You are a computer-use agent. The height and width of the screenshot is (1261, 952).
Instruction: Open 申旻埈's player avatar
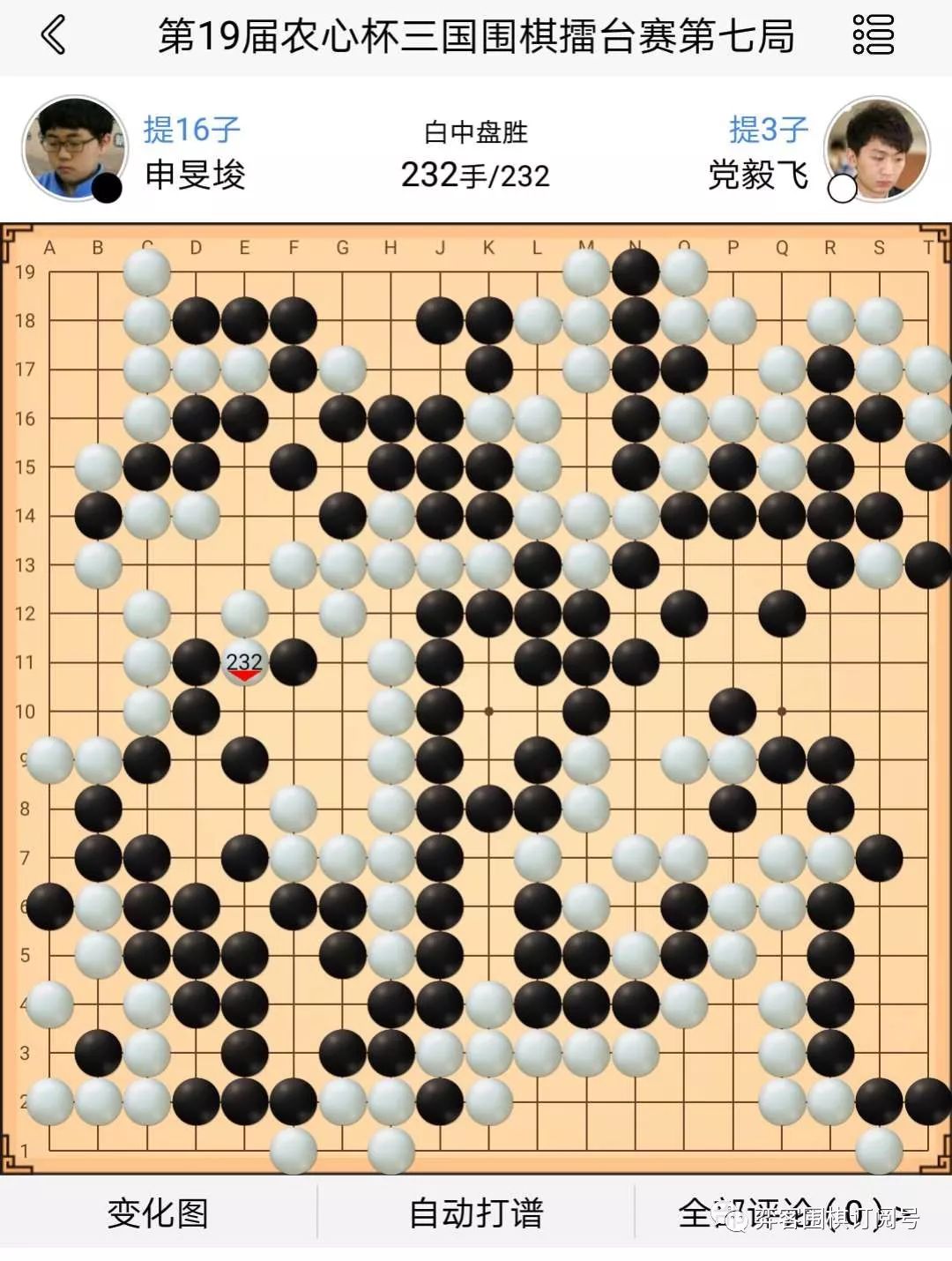74,148
